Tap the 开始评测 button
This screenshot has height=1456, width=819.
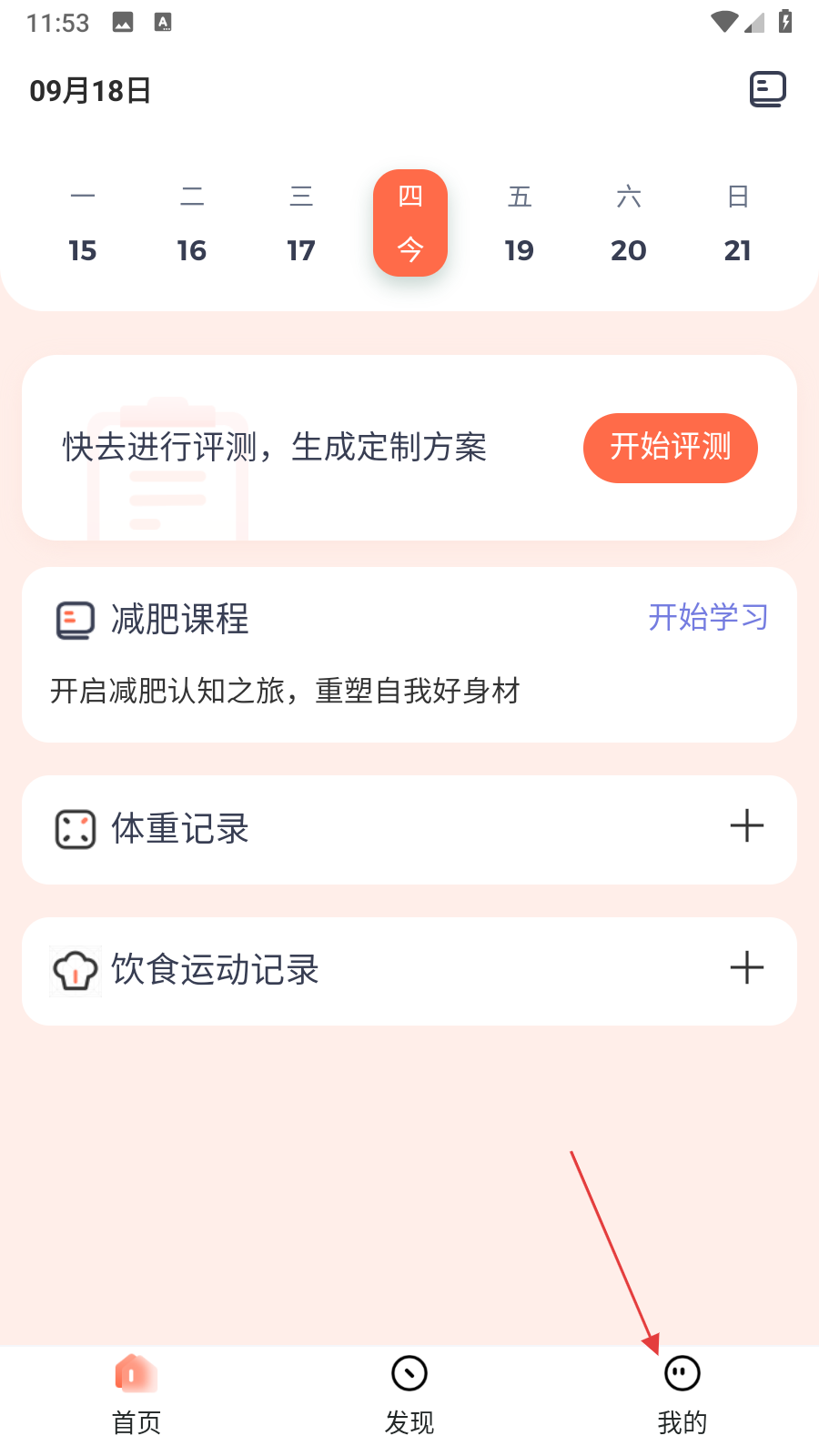point(671,448)
